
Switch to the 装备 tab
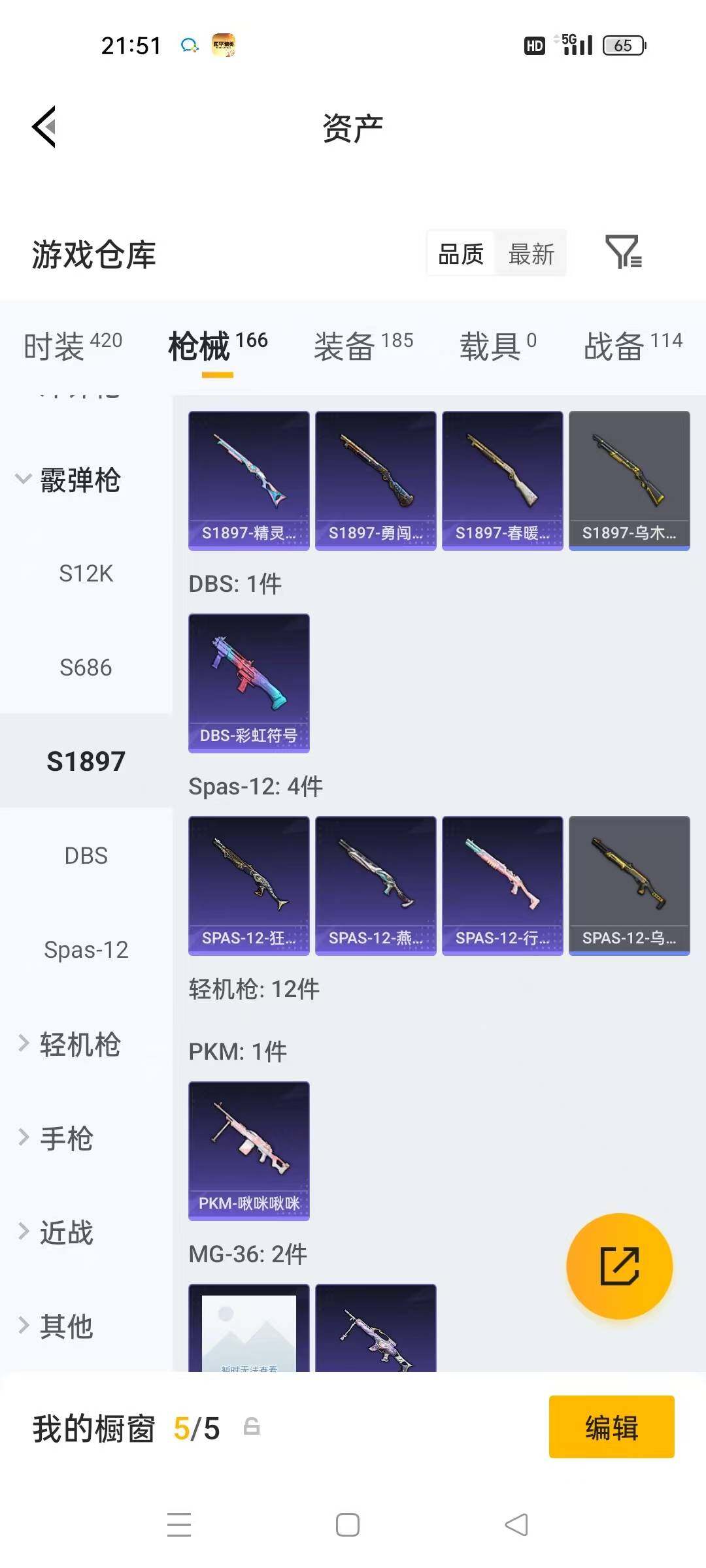coord(363,345)
